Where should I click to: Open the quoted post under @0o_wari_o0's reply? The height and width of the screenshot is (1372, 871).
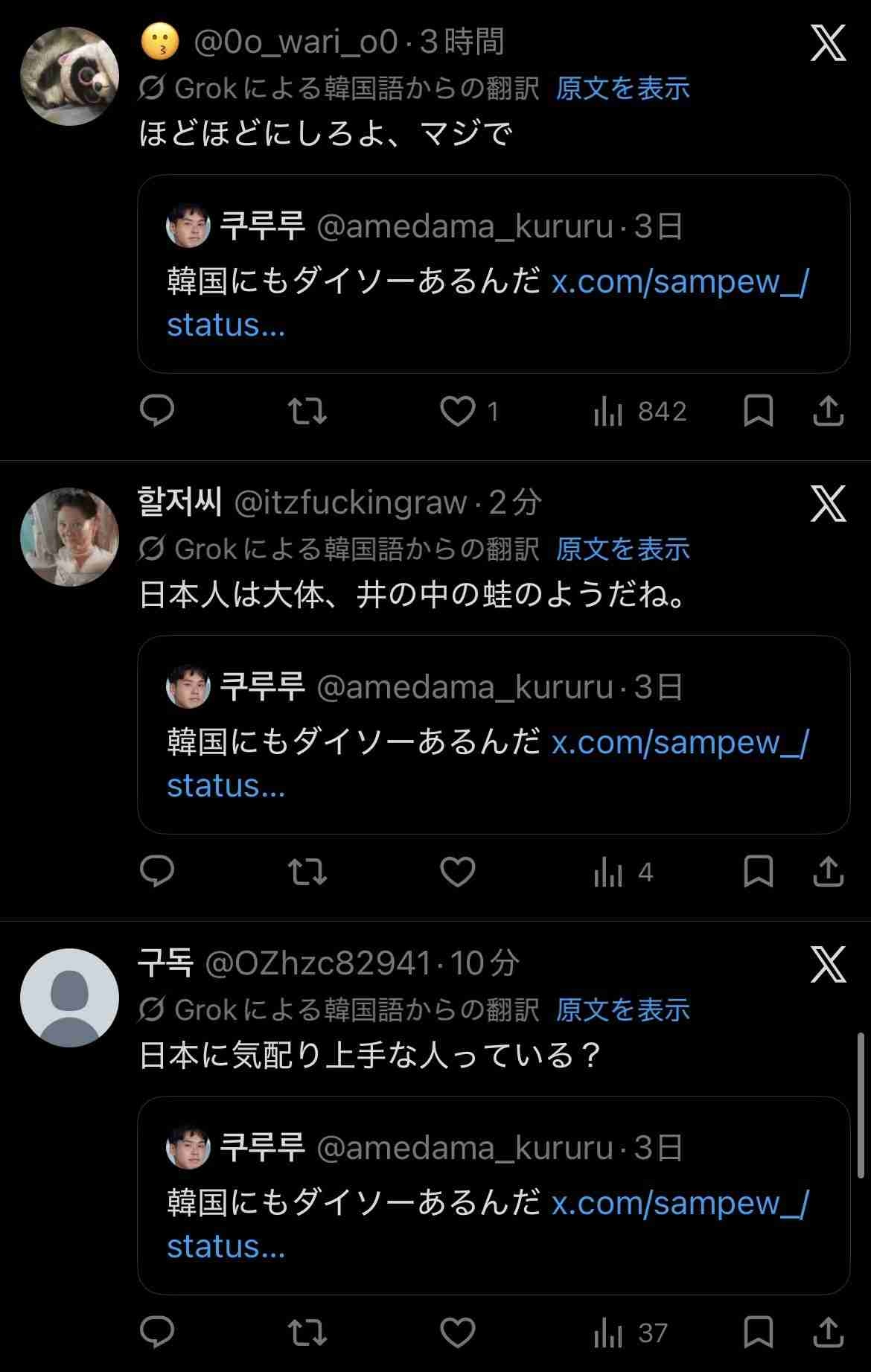coord(493,274)
